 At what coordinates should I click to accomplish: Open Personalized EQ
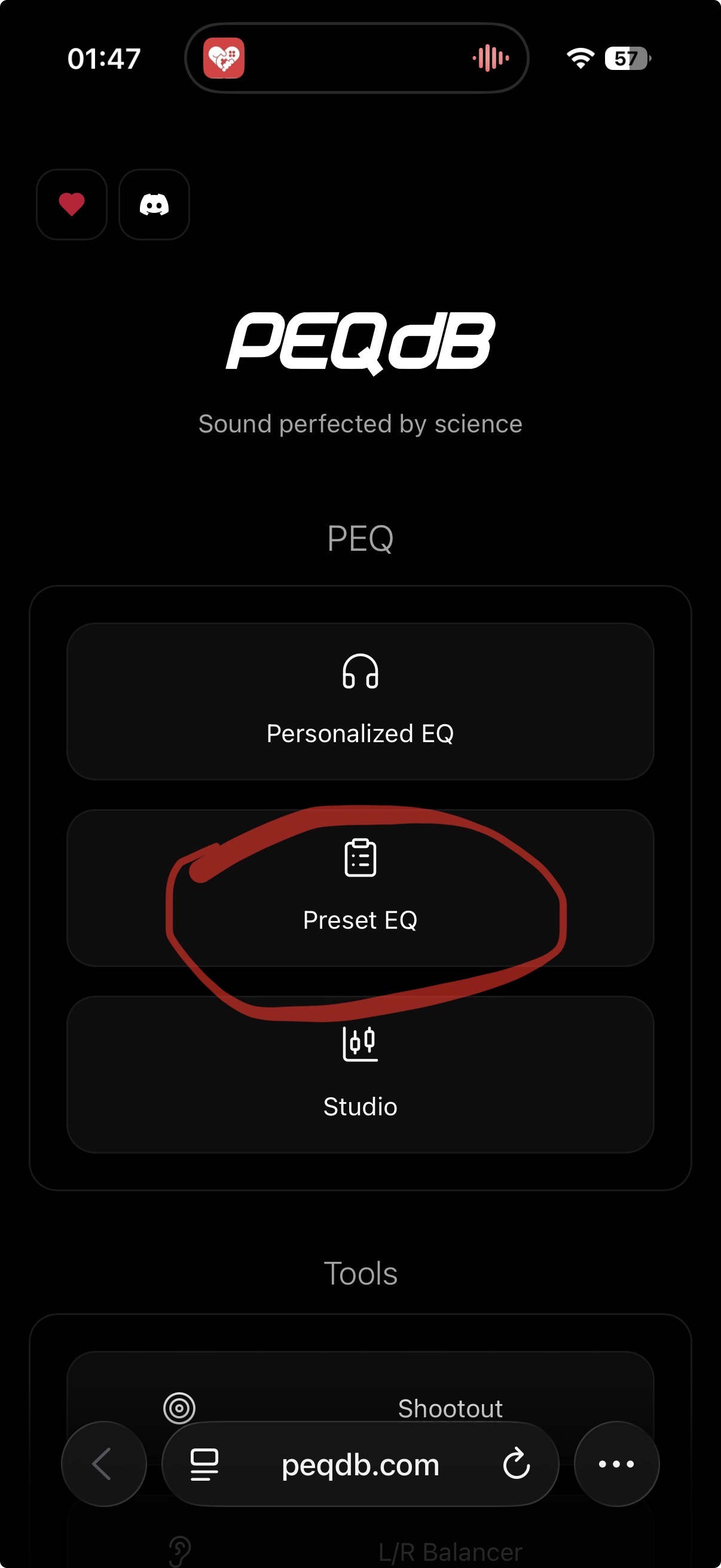pyautogui.click(x=360, y=701)
